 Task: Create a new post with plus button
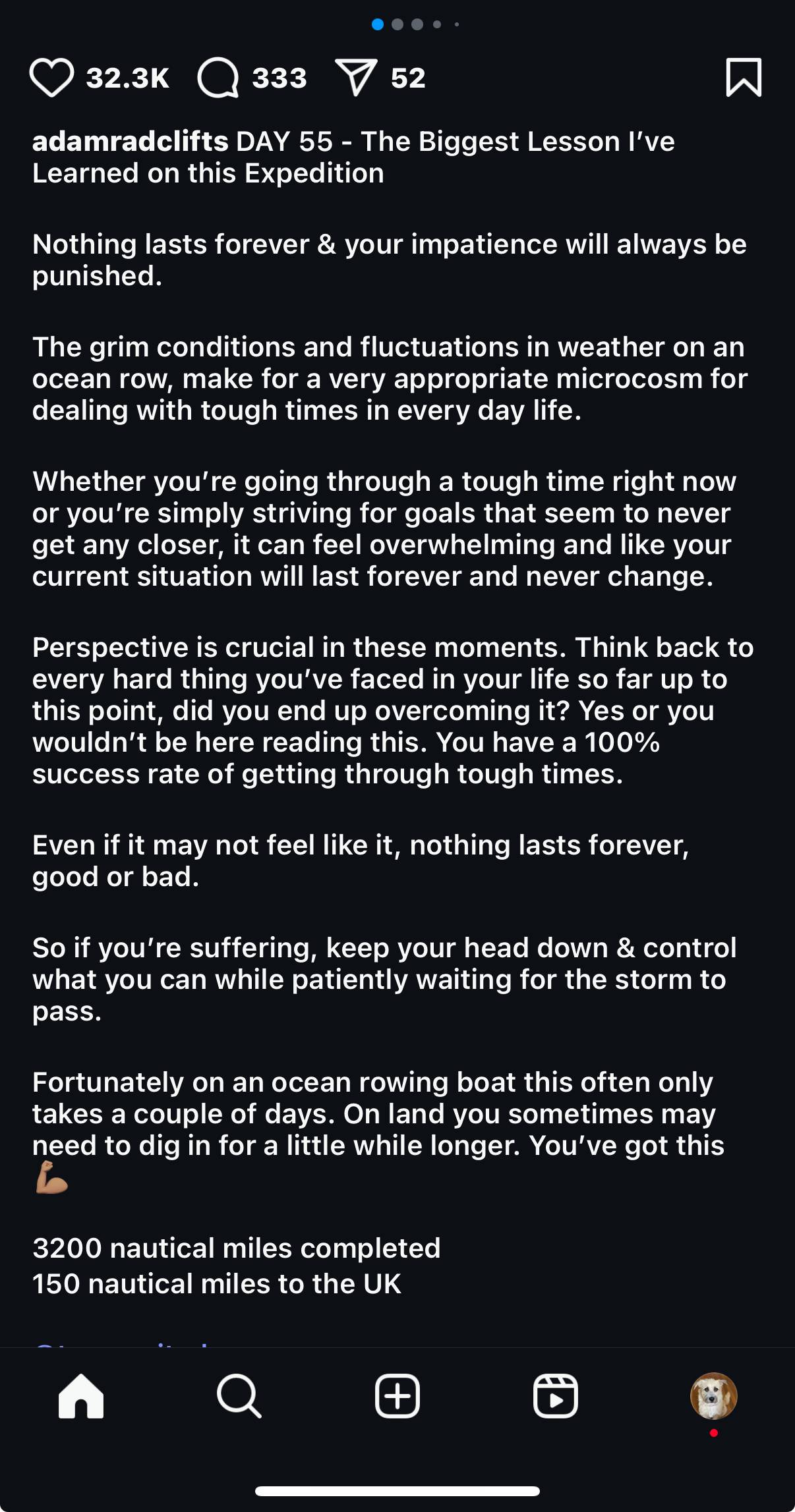point(398,1395)
